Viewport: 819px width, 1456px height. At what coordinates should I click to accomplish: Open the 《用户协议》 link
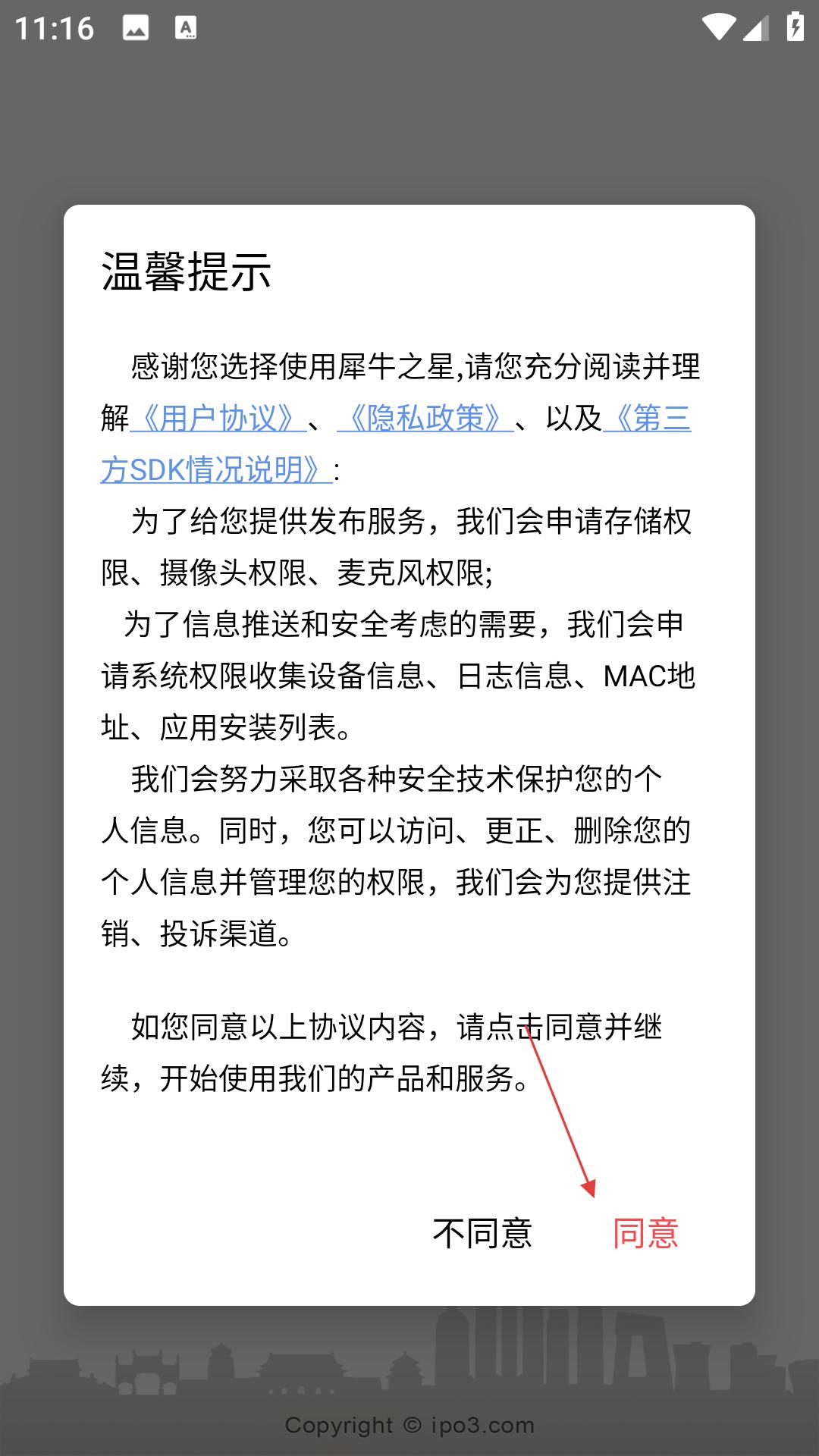point(218,418)
